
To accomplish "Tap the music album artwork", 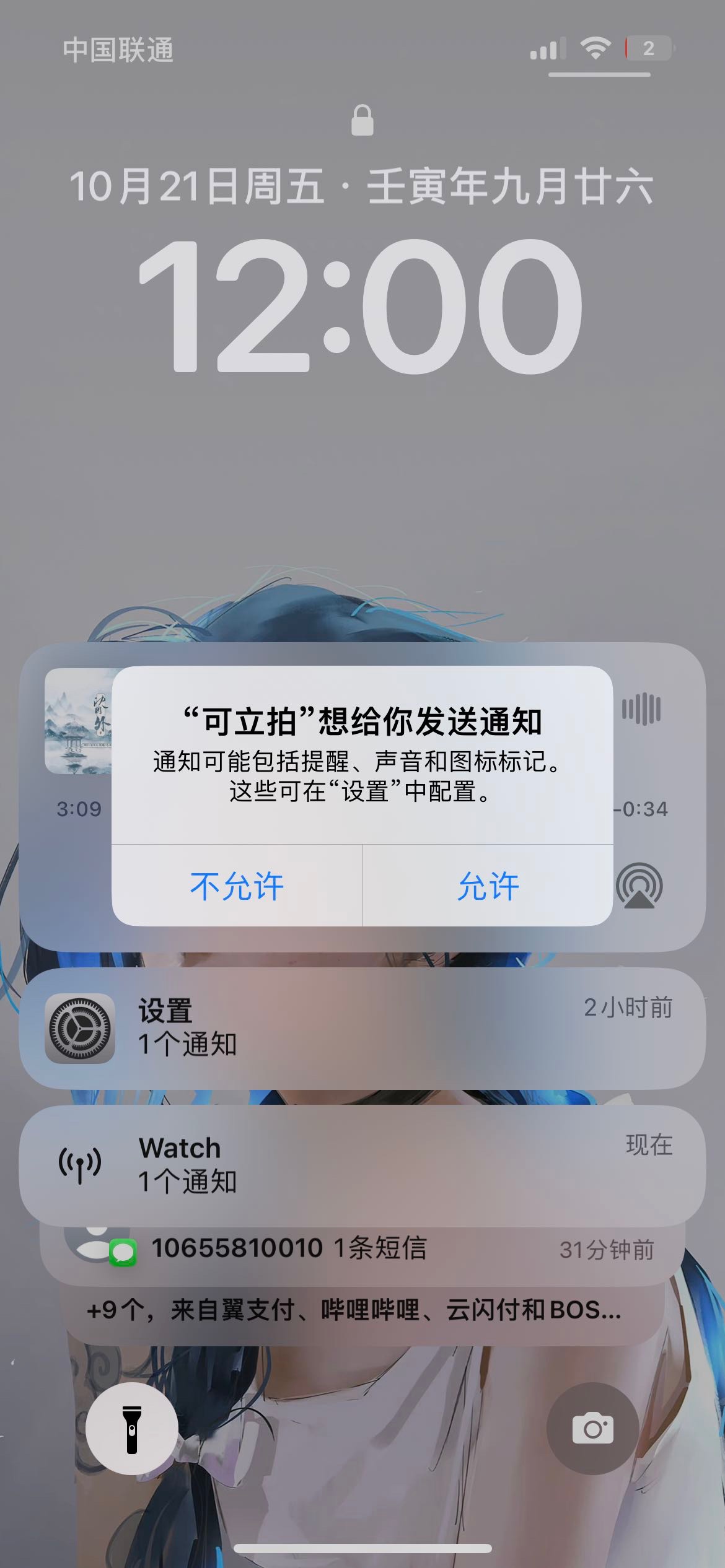I will tap(78, 721).
